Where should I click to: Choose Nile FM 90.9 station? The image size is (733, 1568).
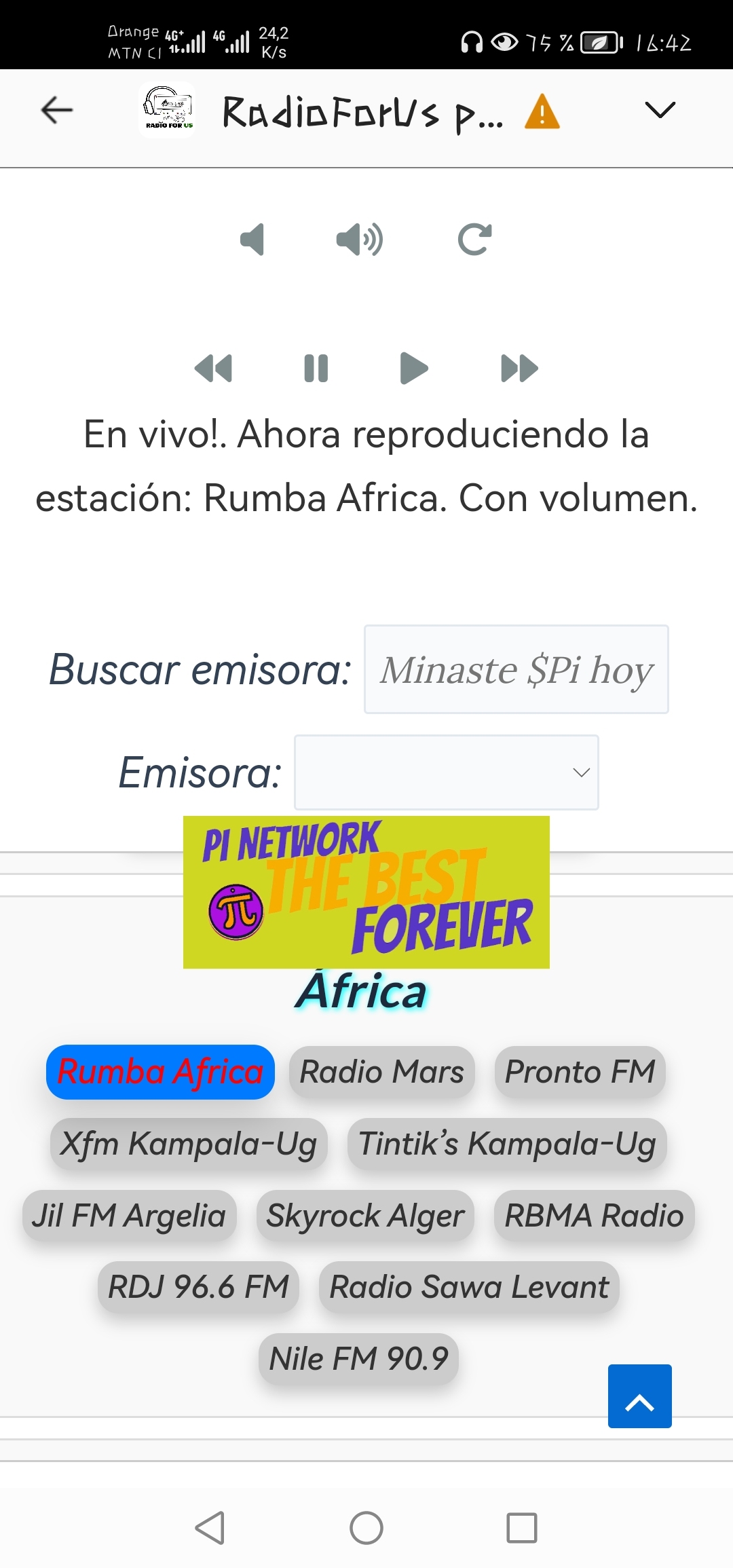[x=358, y=1359]
